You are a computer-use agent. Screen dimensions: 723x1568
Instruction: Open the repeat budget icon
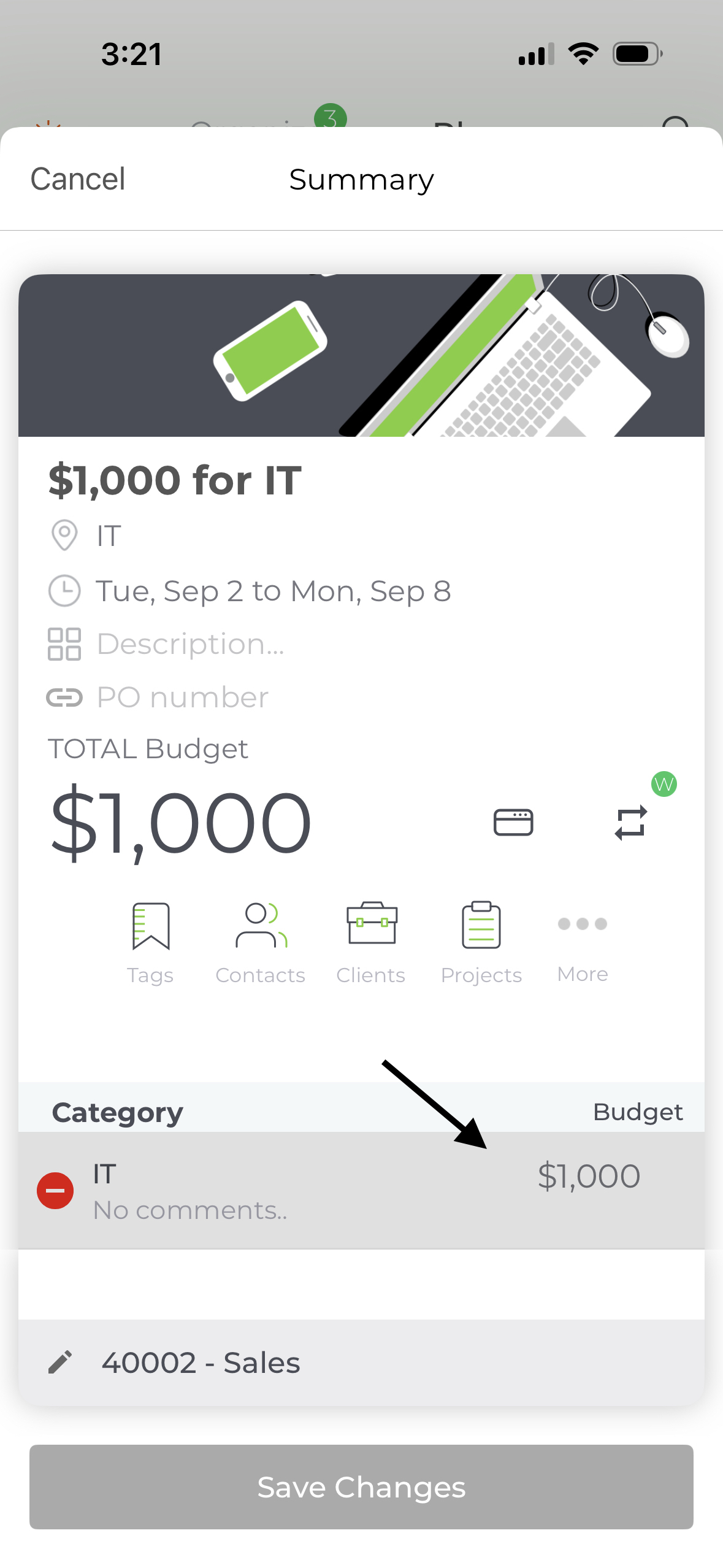point(631,822)
